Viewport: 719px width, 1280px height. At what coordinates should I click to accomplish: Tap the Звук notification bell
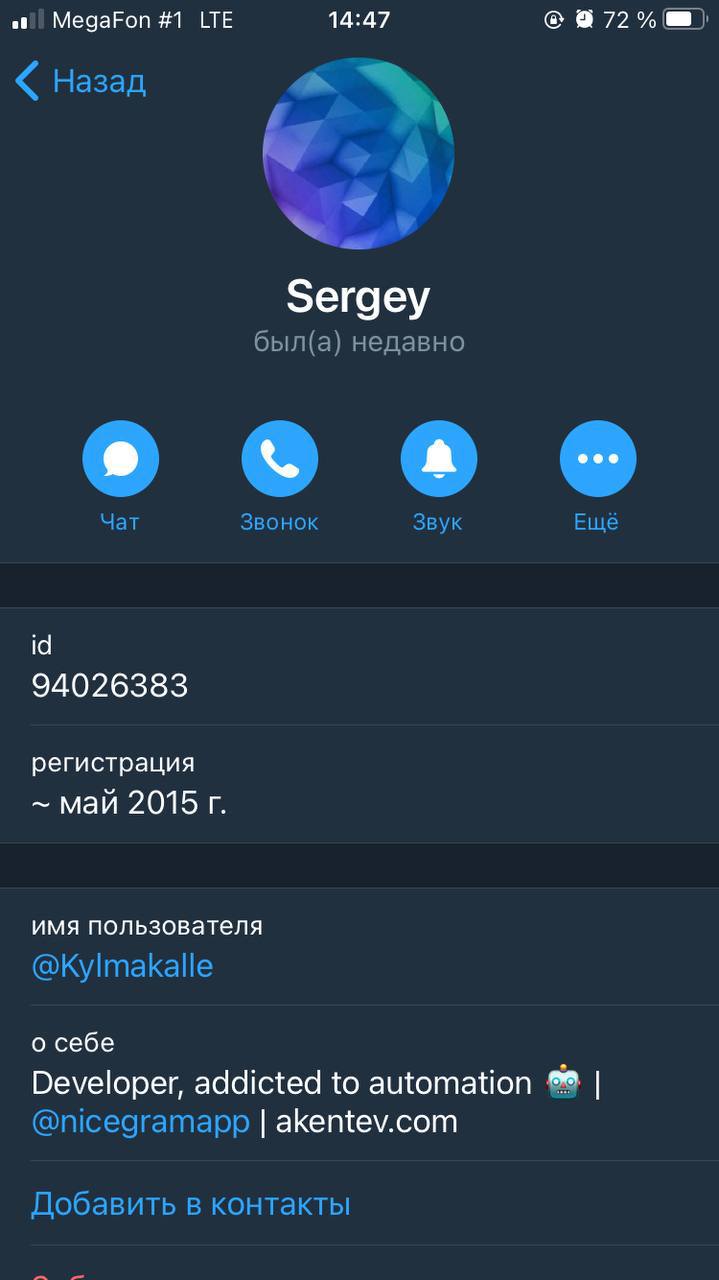438,459
